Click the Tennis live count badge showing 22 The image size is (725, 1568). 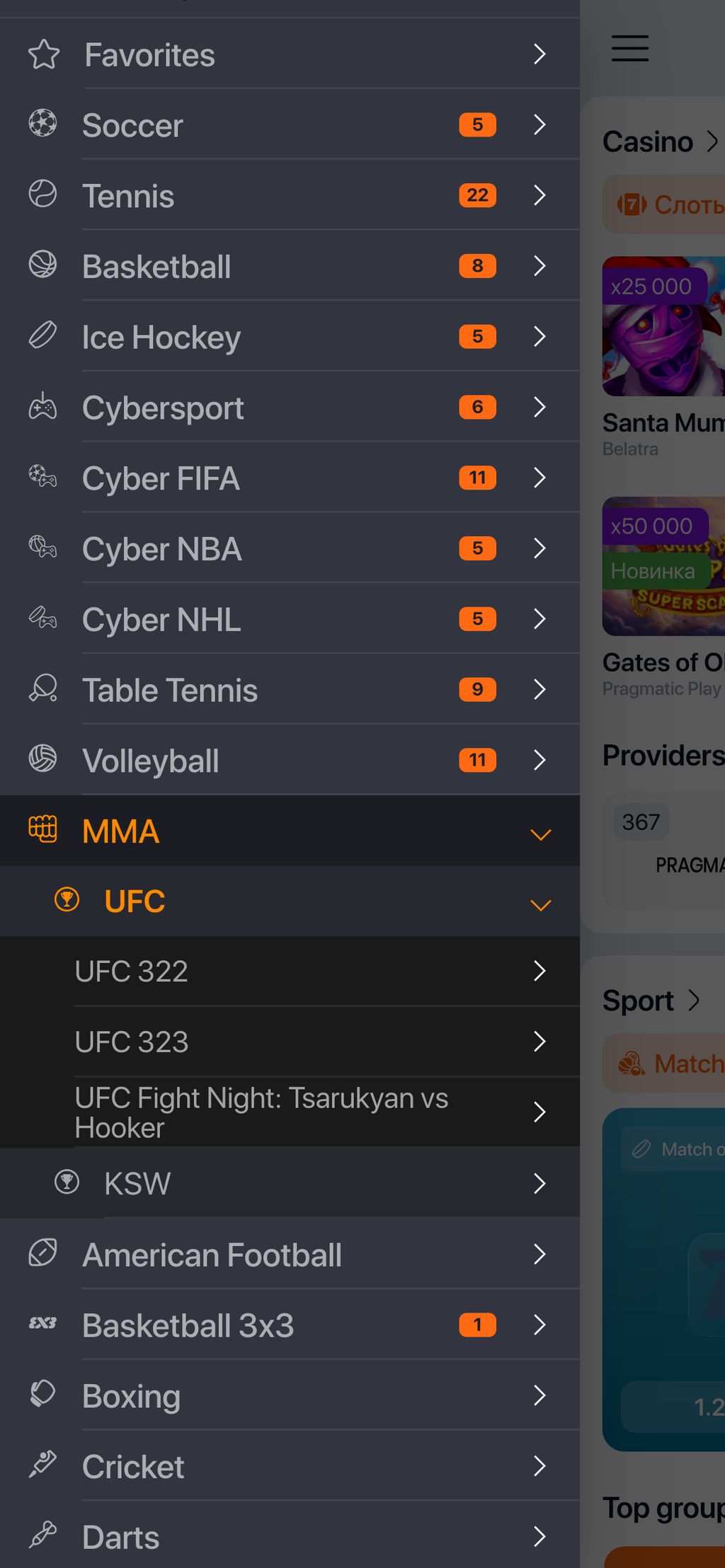point(478,195)
